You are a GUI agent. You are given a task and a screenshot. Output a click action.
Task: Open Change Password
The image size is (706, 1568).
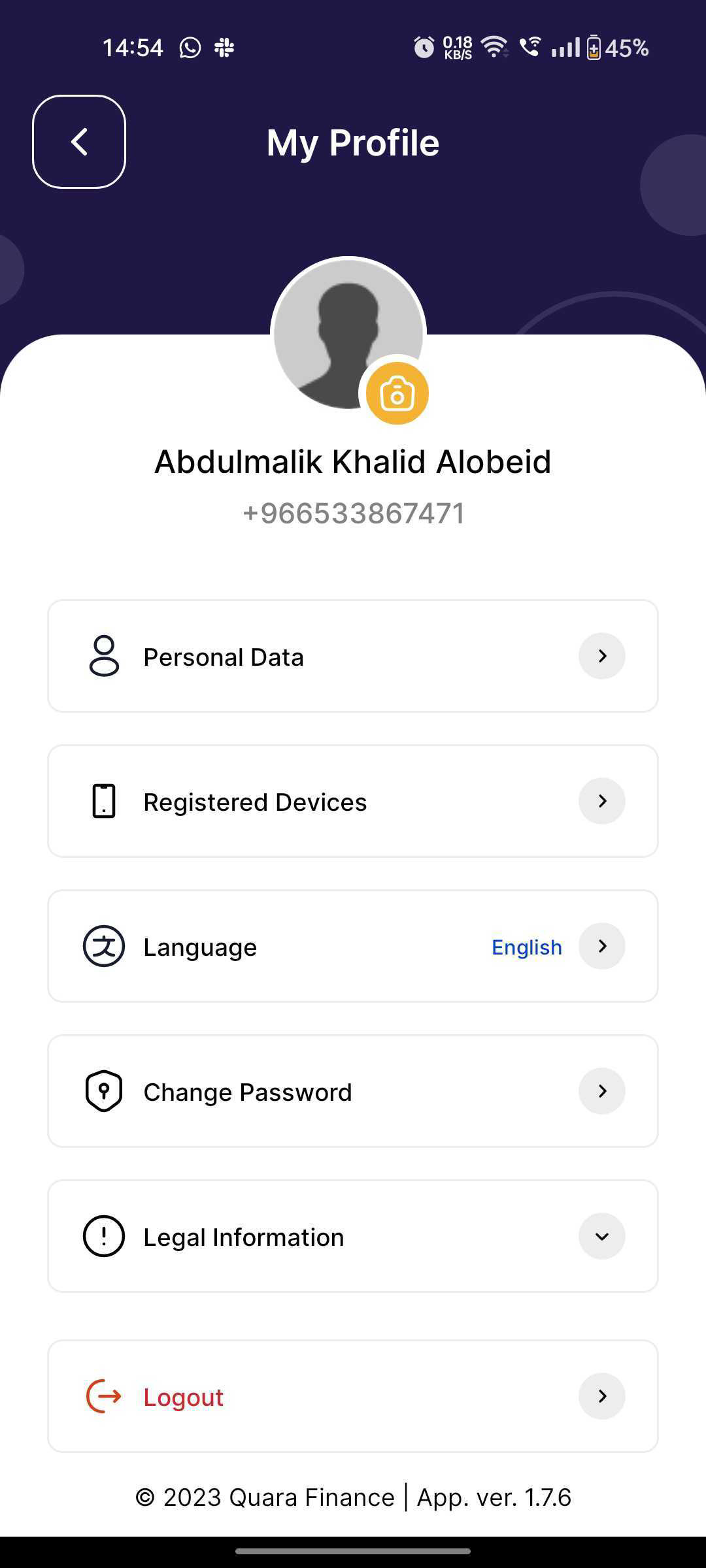click(353, 1091)
